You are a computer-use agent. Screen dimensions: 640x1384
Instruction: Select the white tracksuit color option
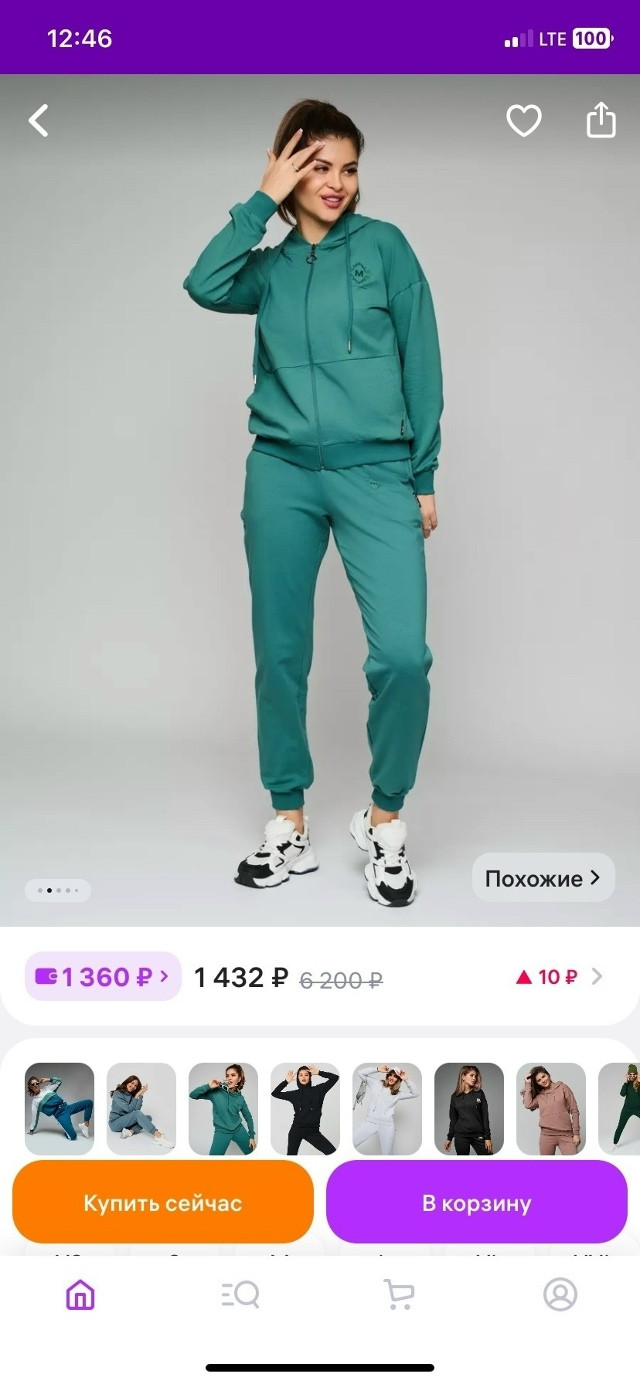pos(387,1109)
